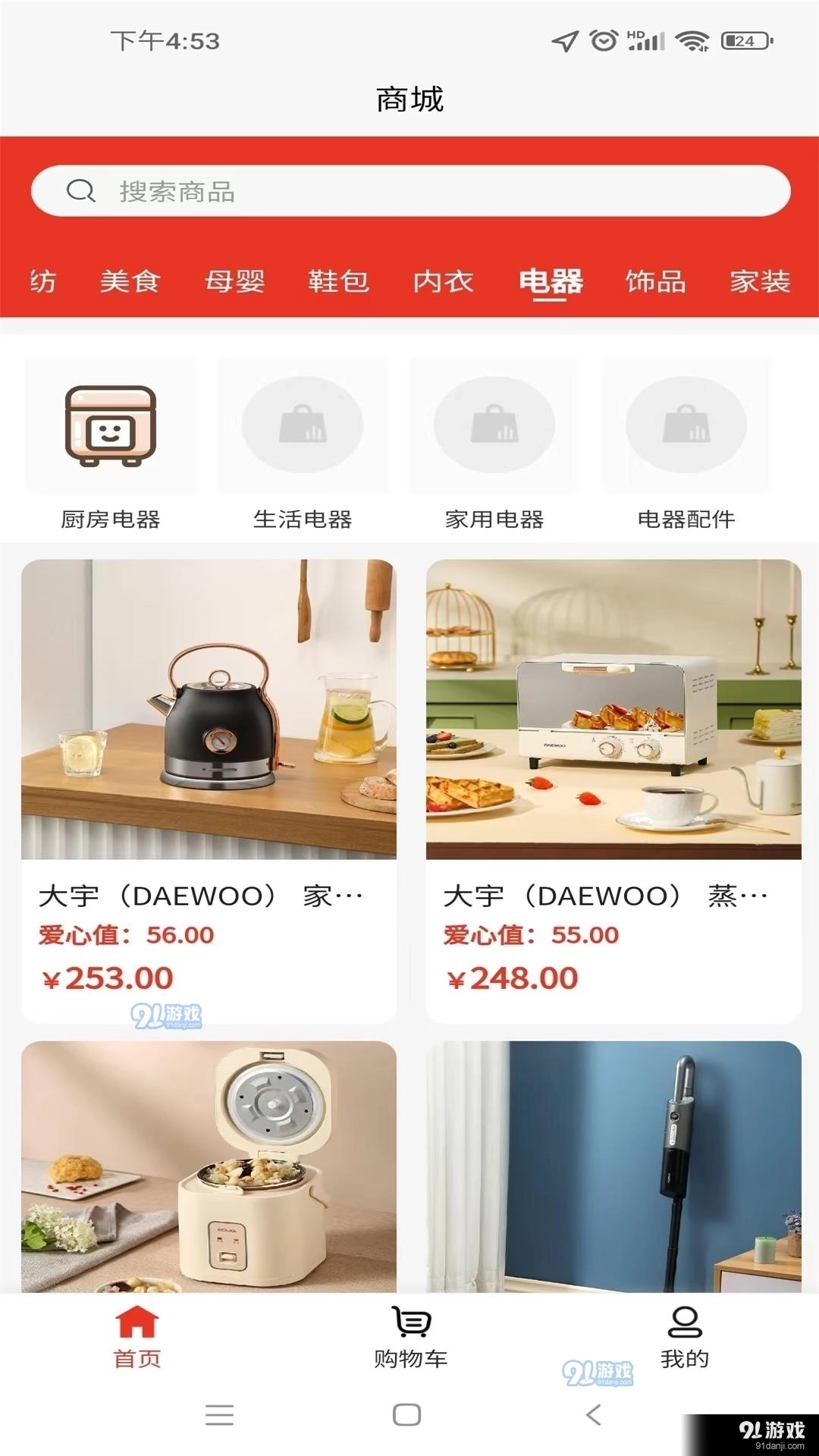This screenshot has width=819, height=1456.
Task: Go to the 首页 tab
Action: point(137,1338)
